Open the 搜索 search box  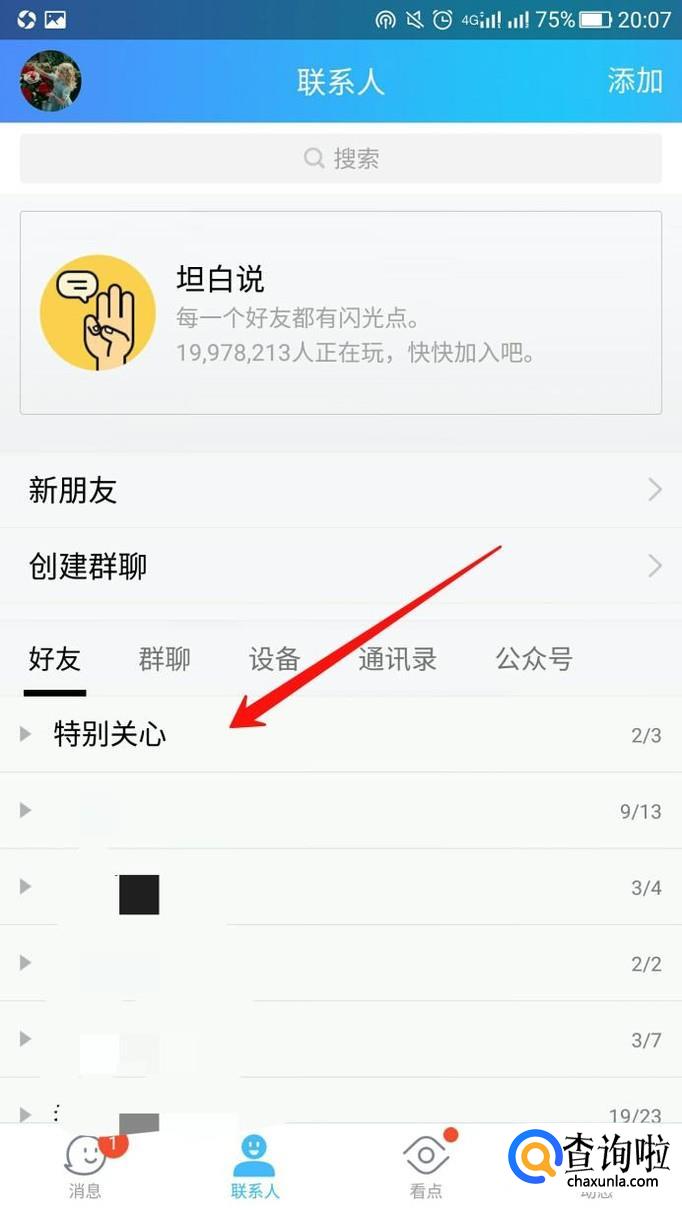click(x=341, y=158)
